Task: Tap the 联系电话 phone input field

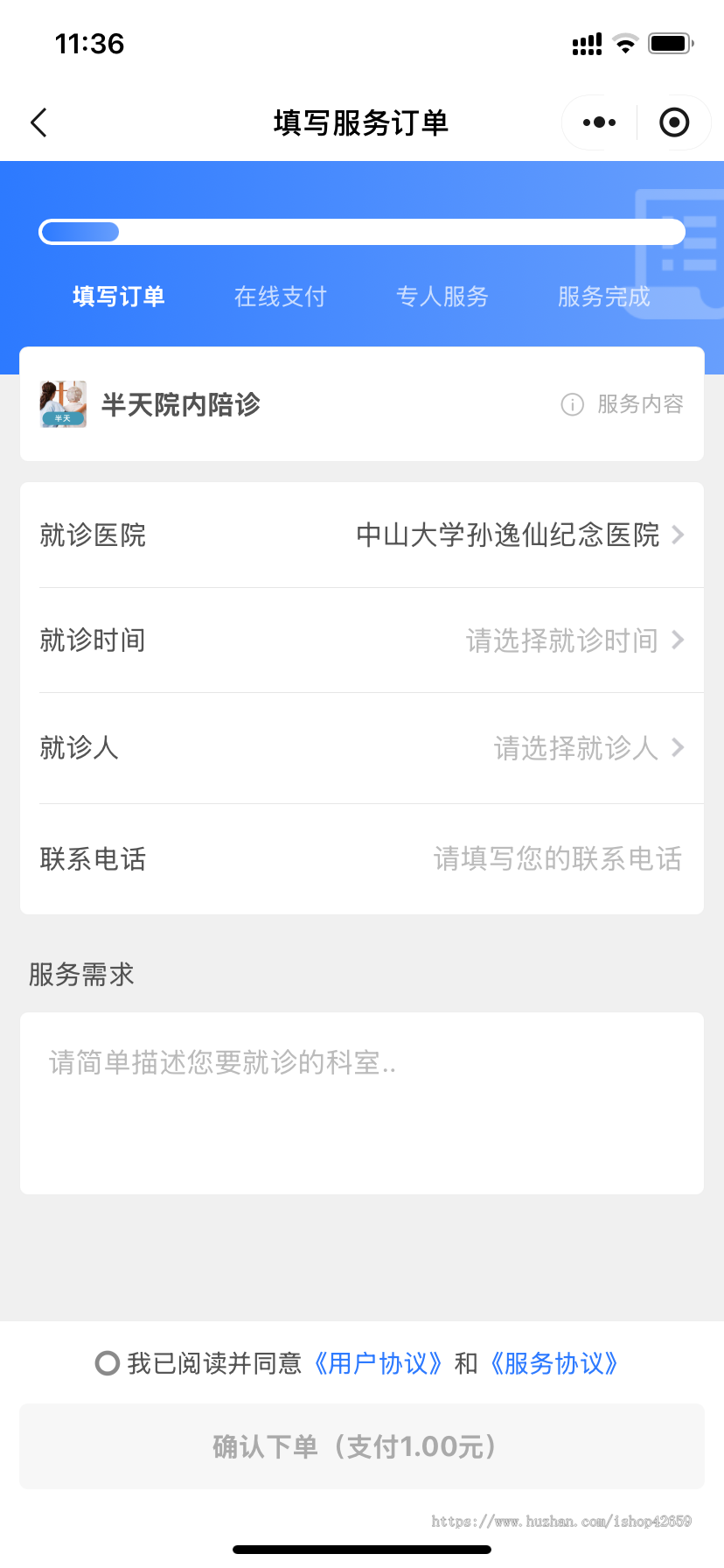Action: point(557,858)
